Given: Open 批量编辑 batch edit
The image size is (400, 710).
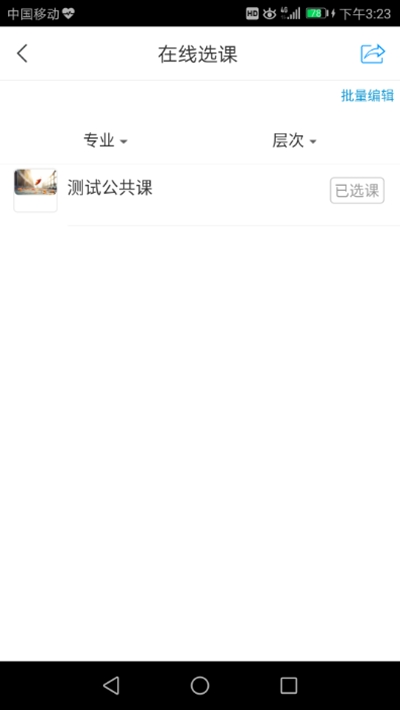Looking at the screenshot, I should pos(367,96).
